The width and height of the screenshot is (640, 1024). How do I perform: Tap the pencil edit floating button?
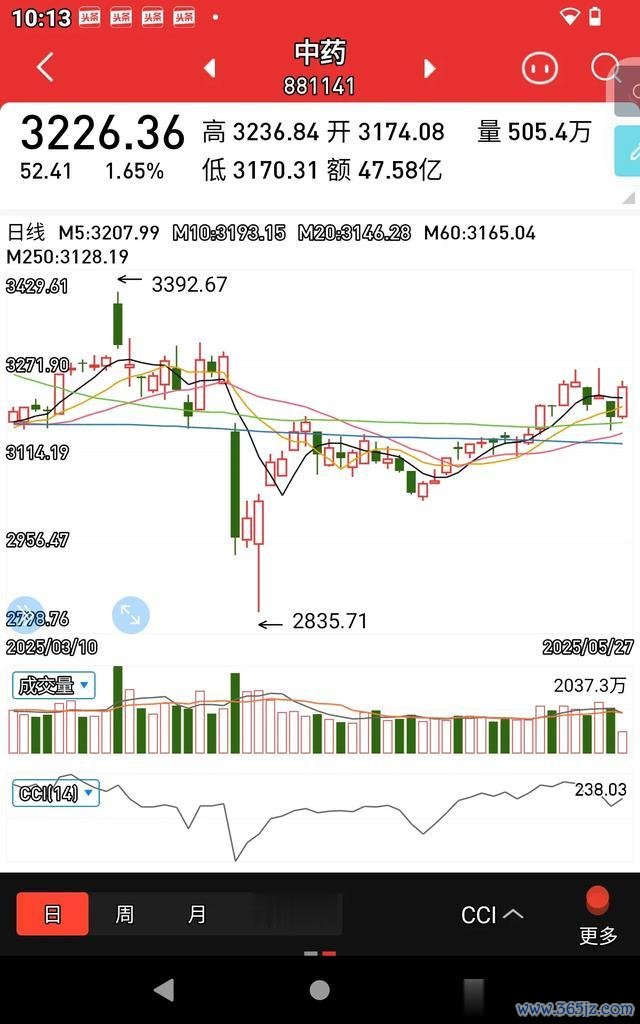point(628,151)
